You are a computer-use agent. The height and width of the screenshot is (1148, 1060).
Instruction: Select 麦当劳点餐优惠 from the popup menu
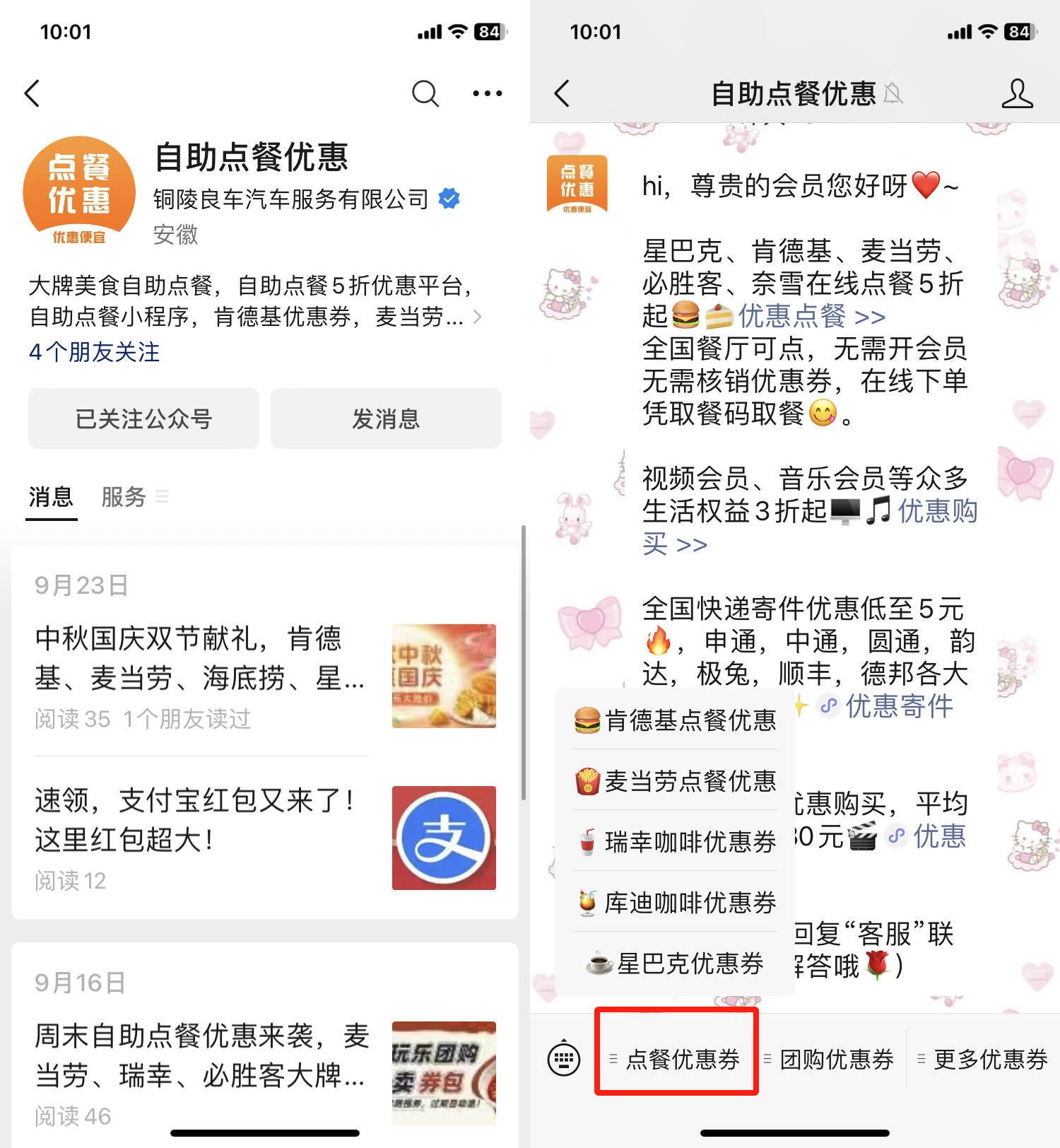676,781
